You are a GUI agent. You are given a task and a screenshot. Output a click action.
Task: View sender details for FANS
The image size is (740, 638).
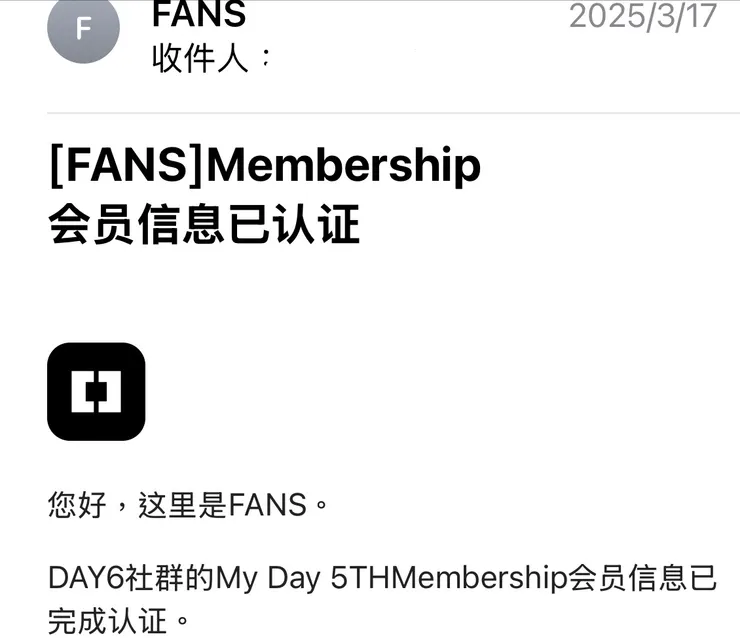pos(198,15)
